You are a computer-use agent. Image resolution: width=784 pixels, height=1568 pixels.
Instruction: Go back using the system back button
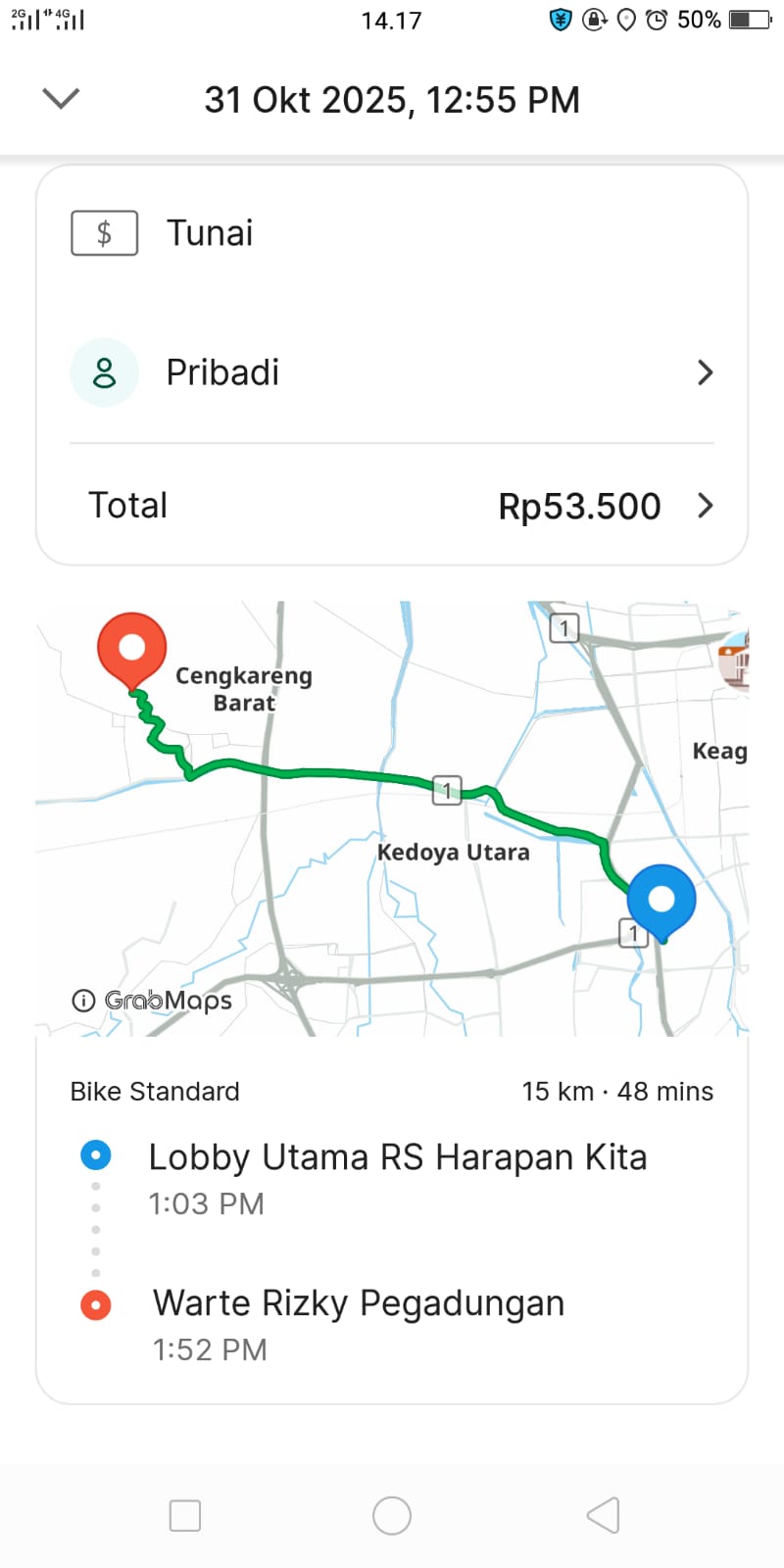pyautogui.click(x=604, y=1515)
